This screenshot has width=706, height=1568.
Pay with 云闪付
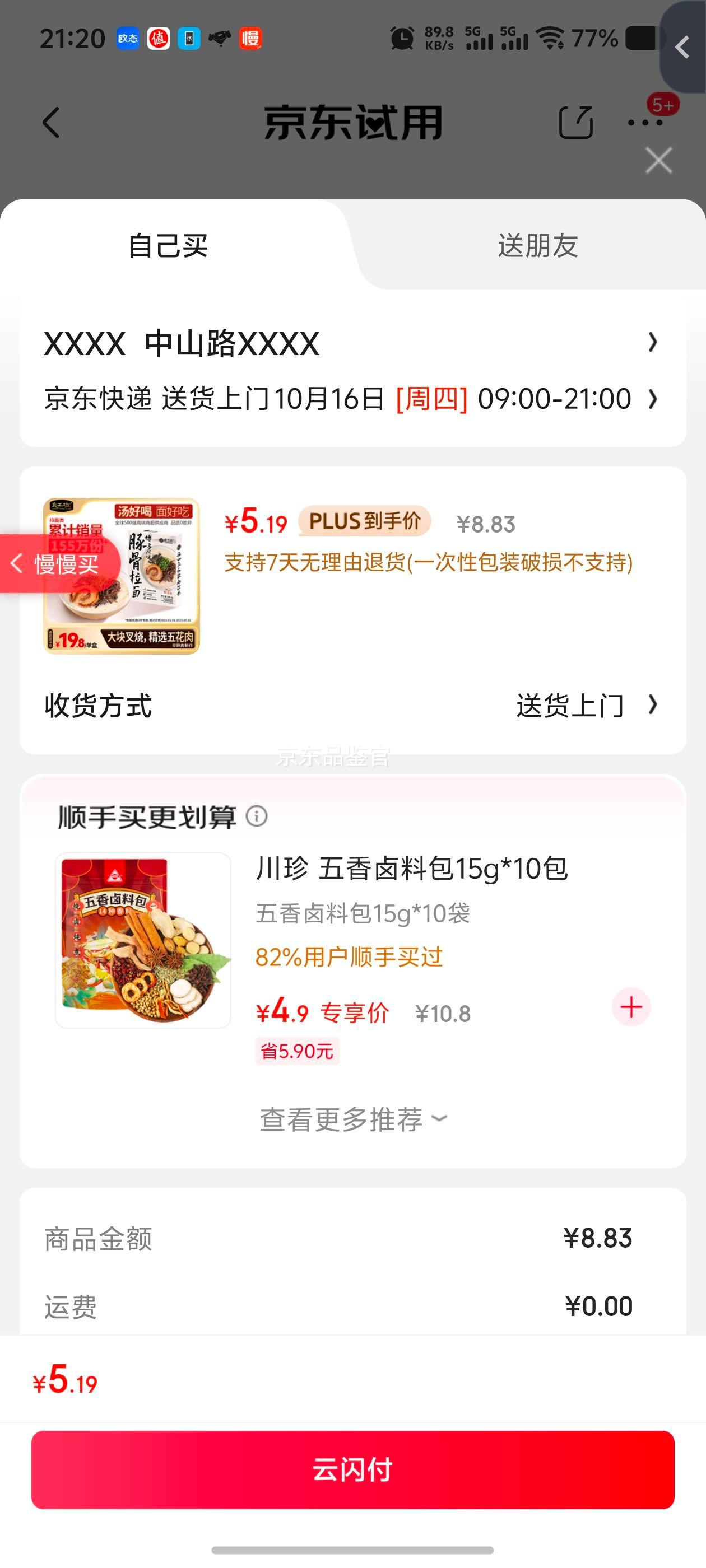point(352,1469)
